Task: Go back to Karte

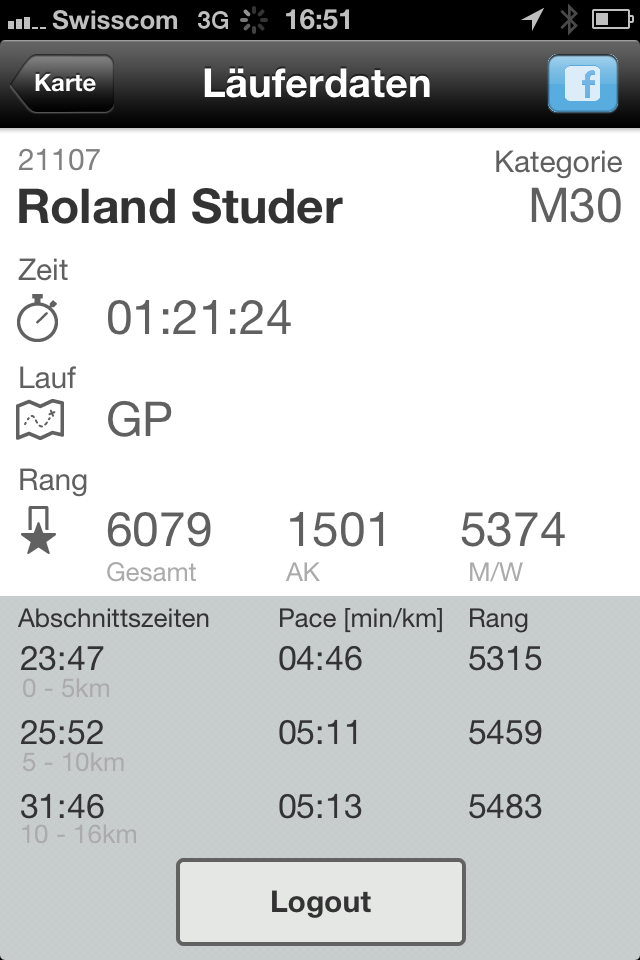Action: pos(64,84)
